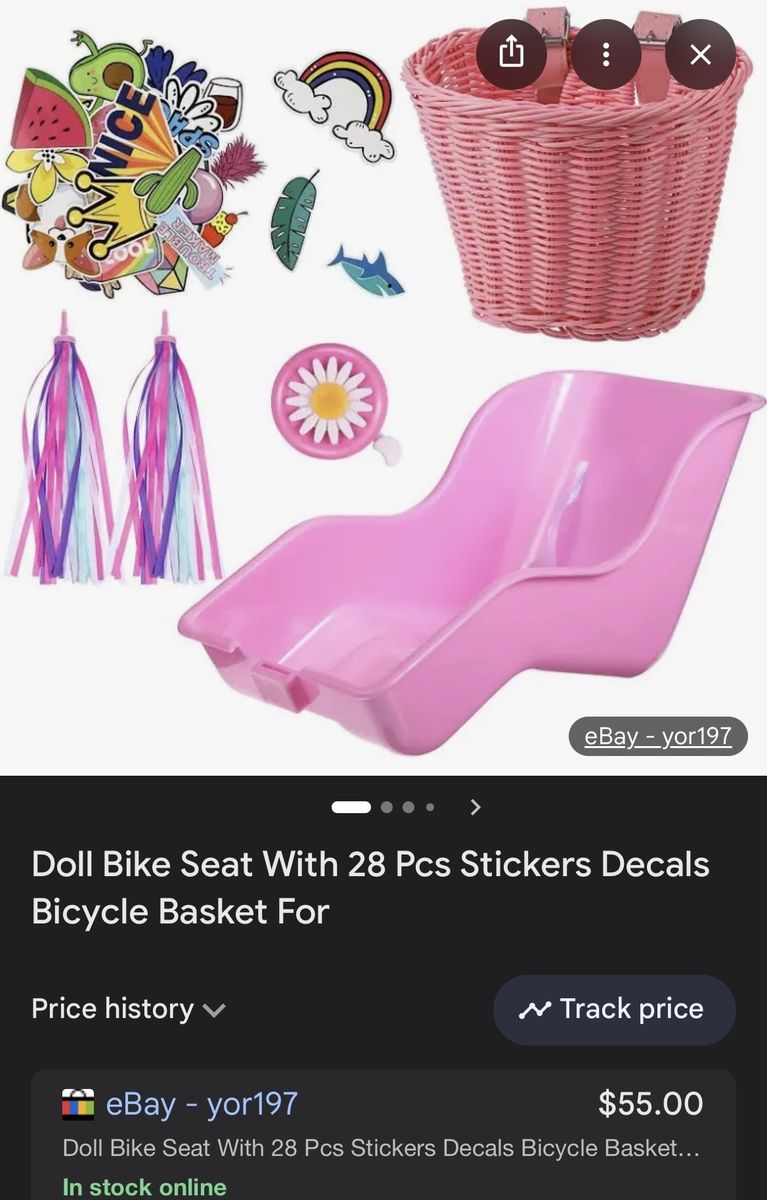Share this product listing

tap(510, 54)
